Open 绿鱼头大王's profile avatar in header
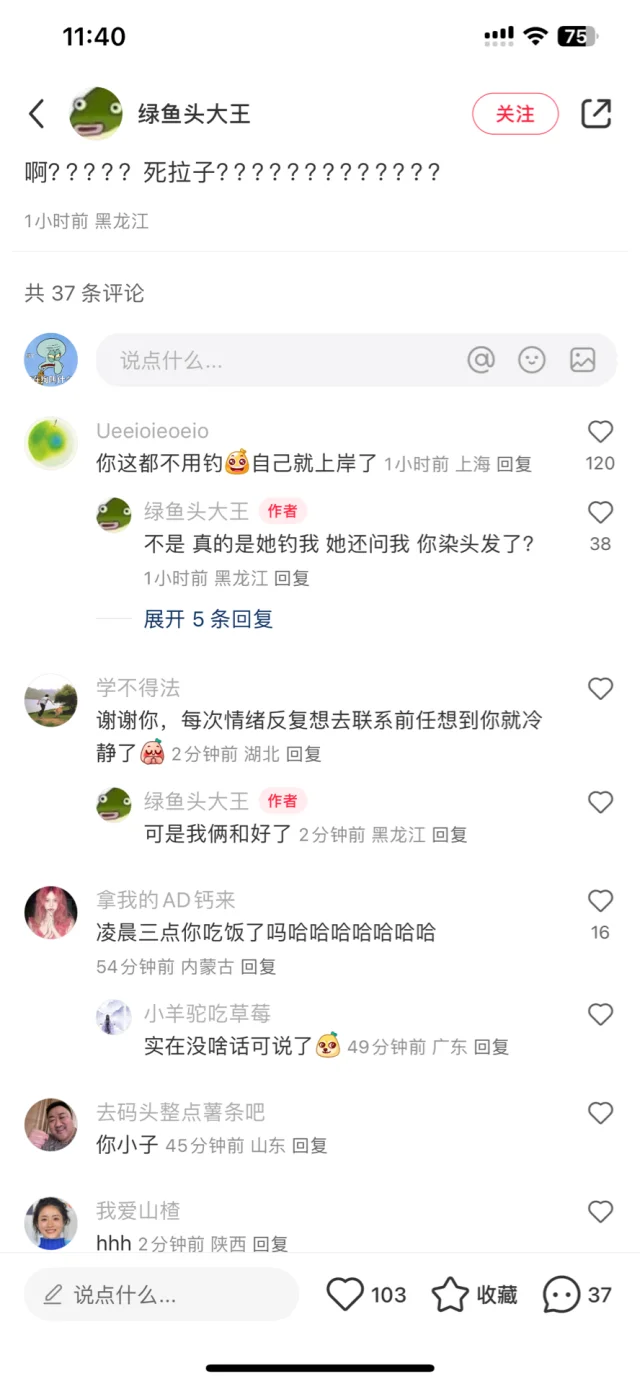This screenshot has height=1384, width=640. [96, 114]
